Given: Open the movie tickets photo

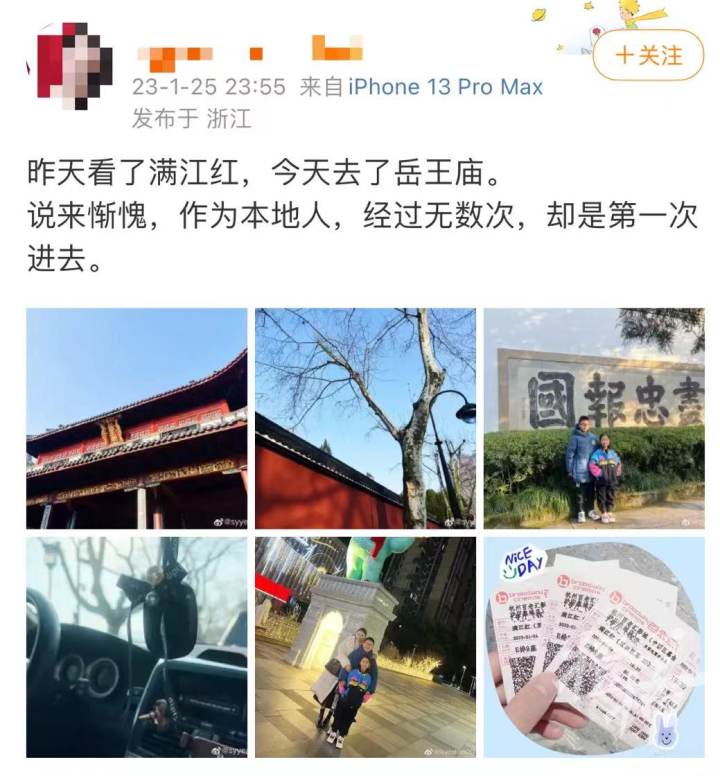Looking at the screenshot, I should click(x=594, y=647).
